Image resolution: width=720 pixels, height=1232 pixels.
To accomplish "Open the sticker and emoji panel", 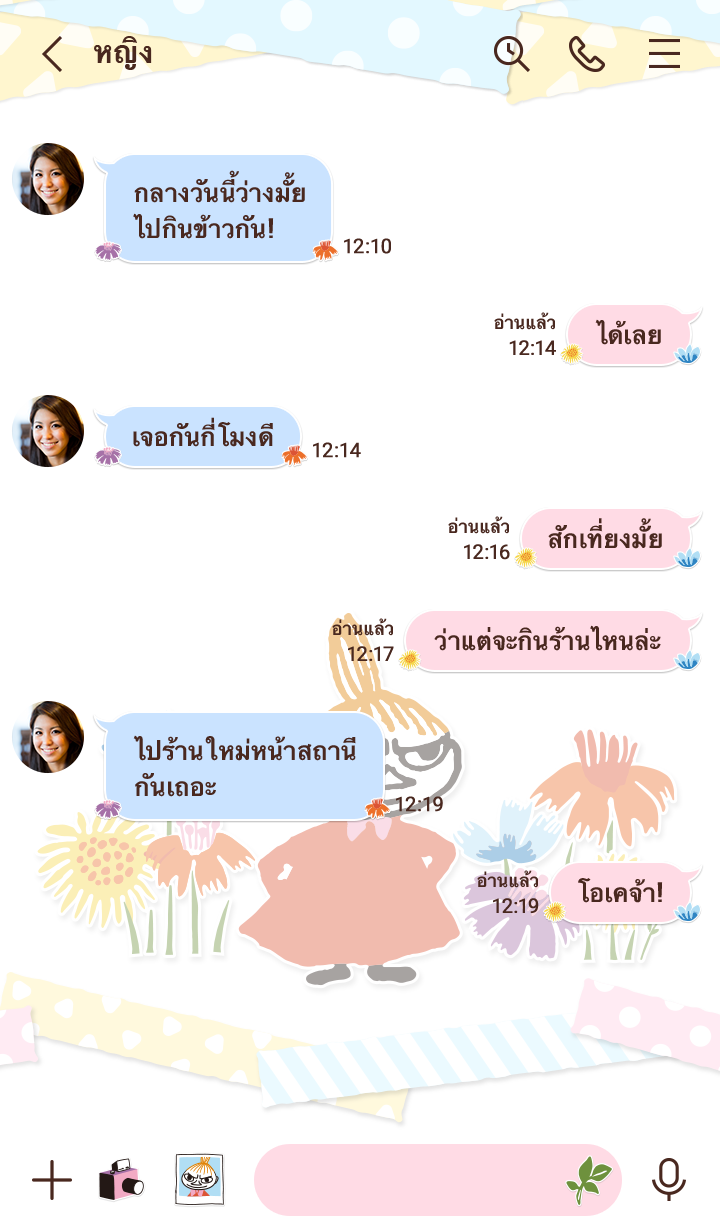I will [588, 1180].
